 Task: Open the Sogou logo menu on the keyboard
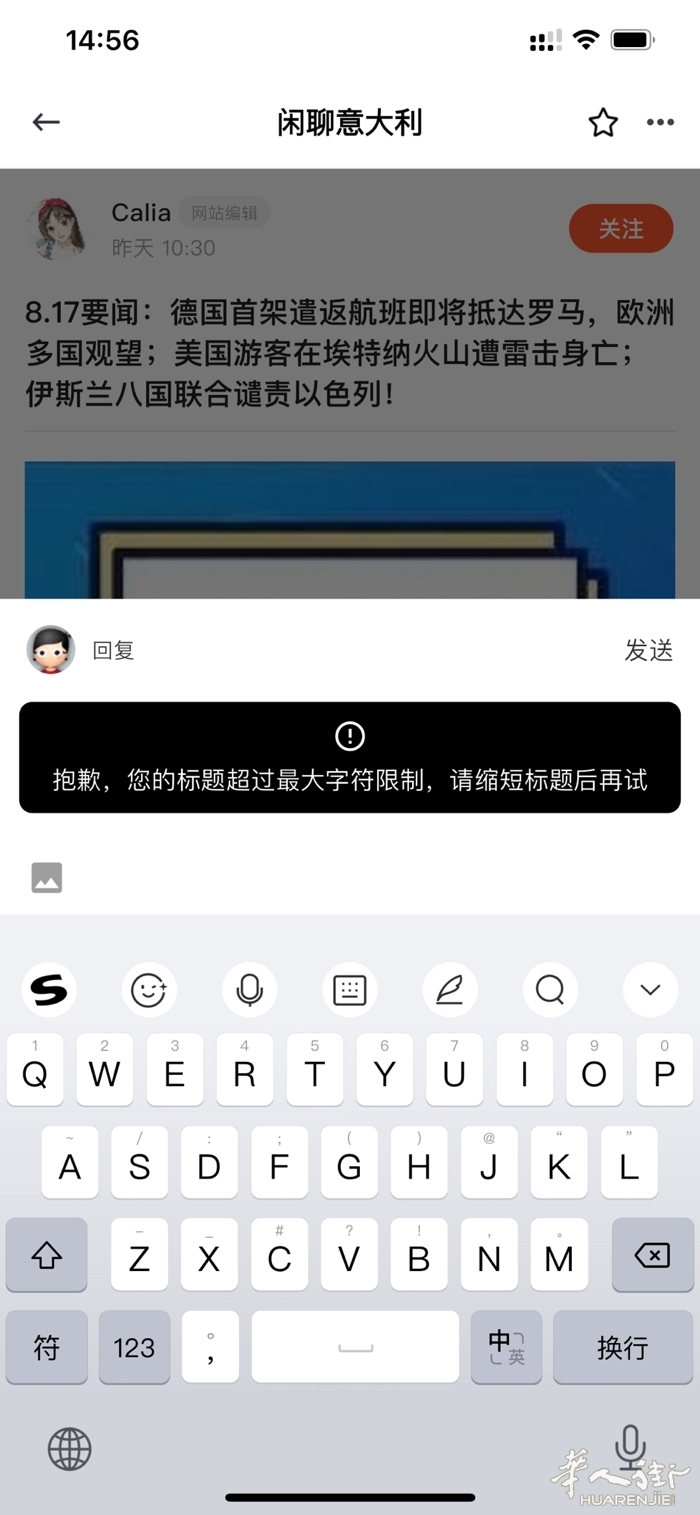tap(48, 990)
